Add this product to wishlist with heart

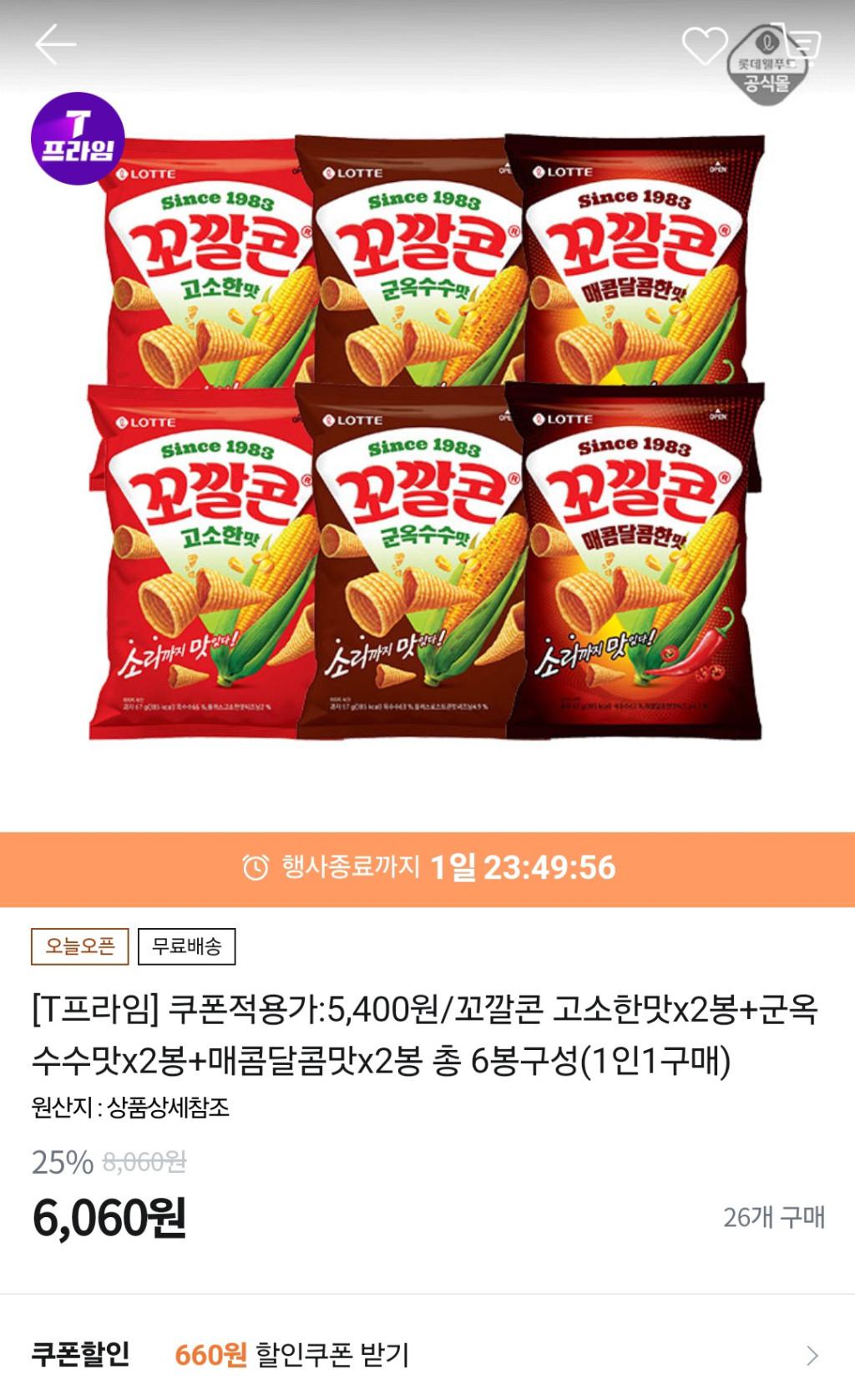click(x=704, y=45)
